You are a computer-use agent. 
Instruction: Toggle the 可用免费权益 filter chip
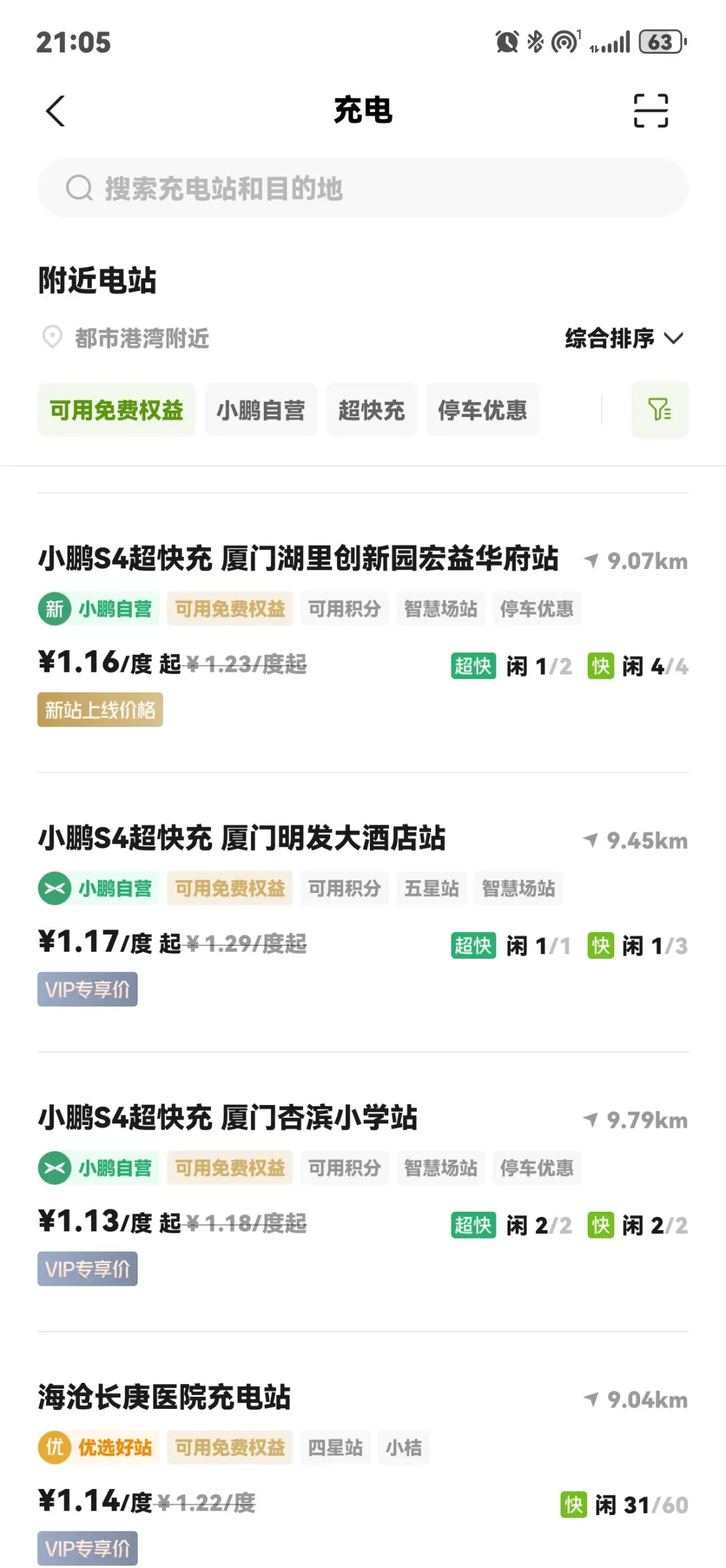click(x=116, y=410)
